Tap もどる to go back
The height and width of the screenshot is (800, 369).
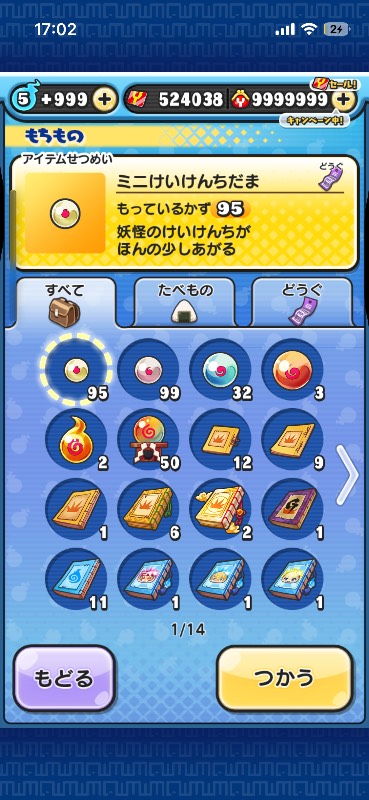pyautogui.click(x=64, y=678)
